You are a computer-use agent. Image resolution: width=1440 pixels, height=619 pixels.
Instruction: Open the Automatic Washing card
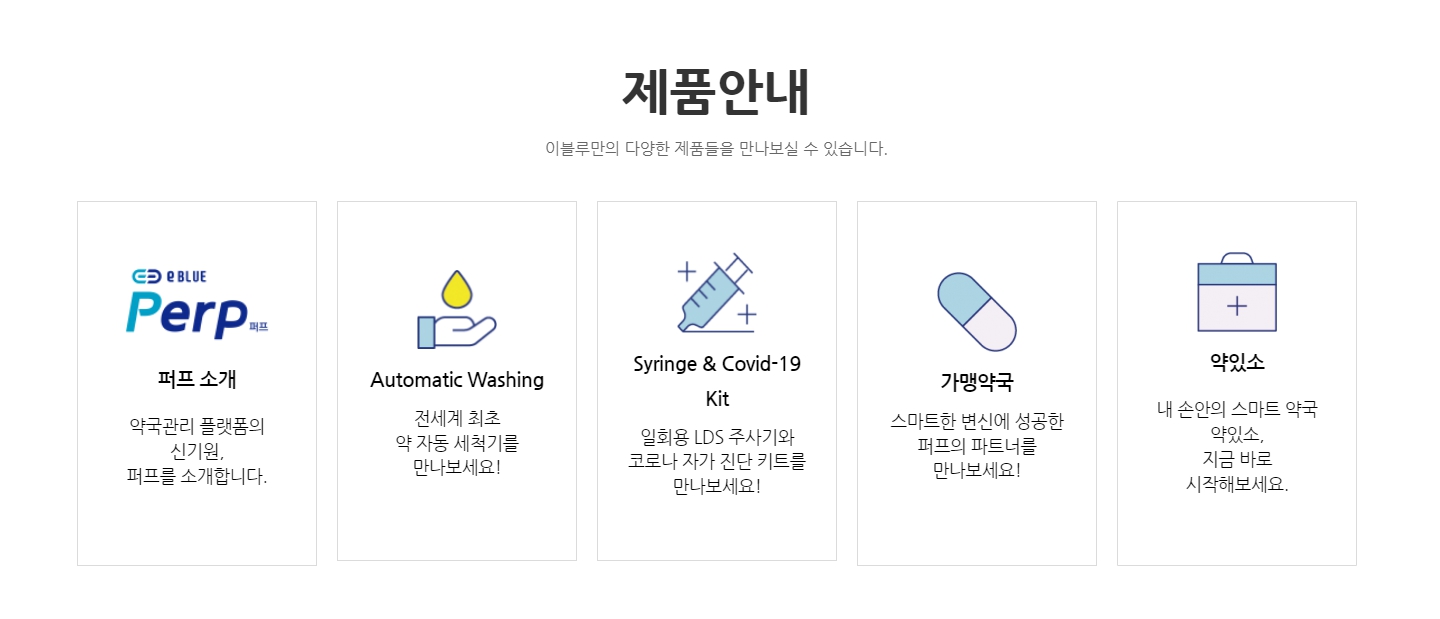tap(457, 380)
